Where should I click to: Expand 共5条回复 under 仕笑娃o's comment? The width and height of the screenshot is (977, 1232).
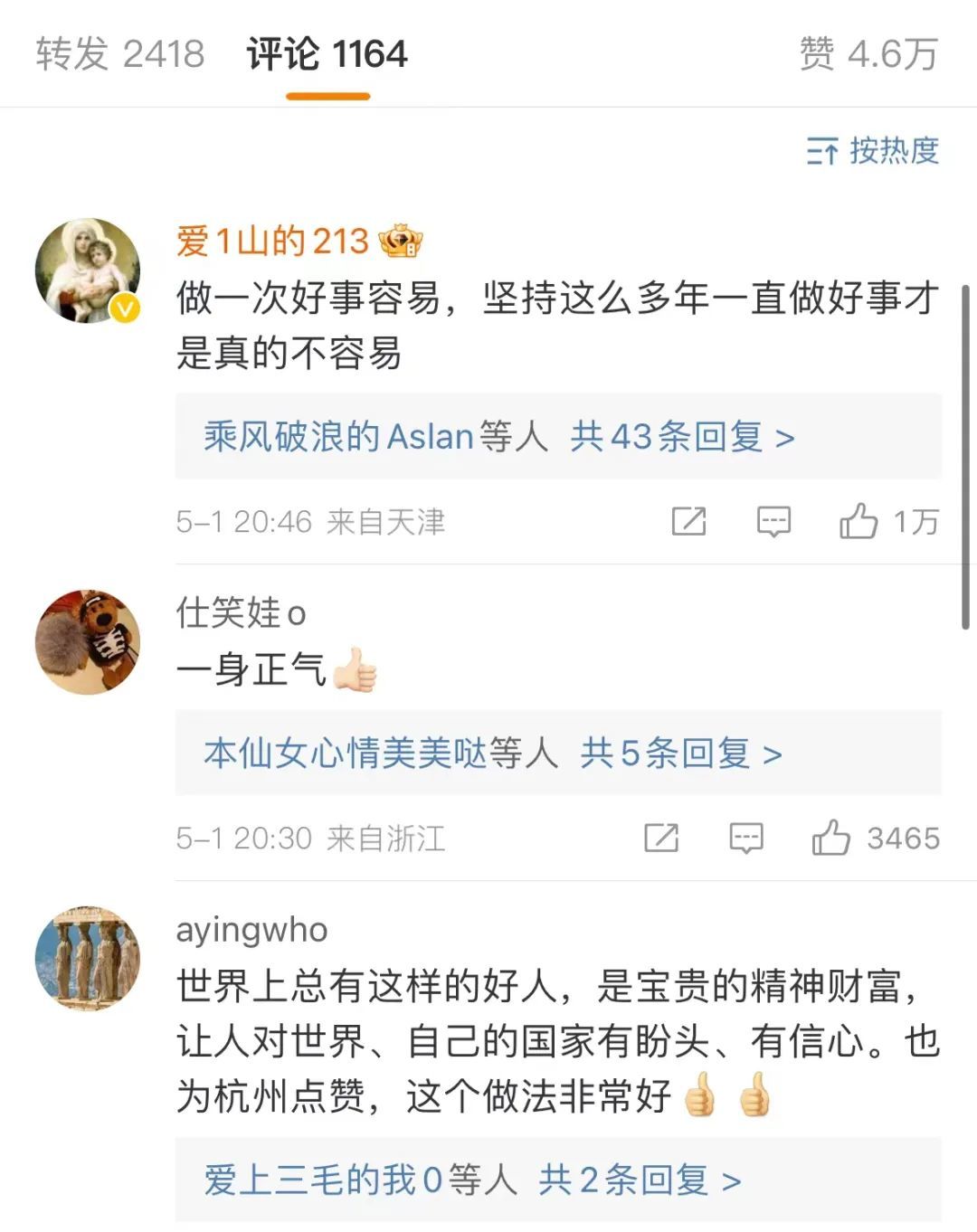click(680, 753)
